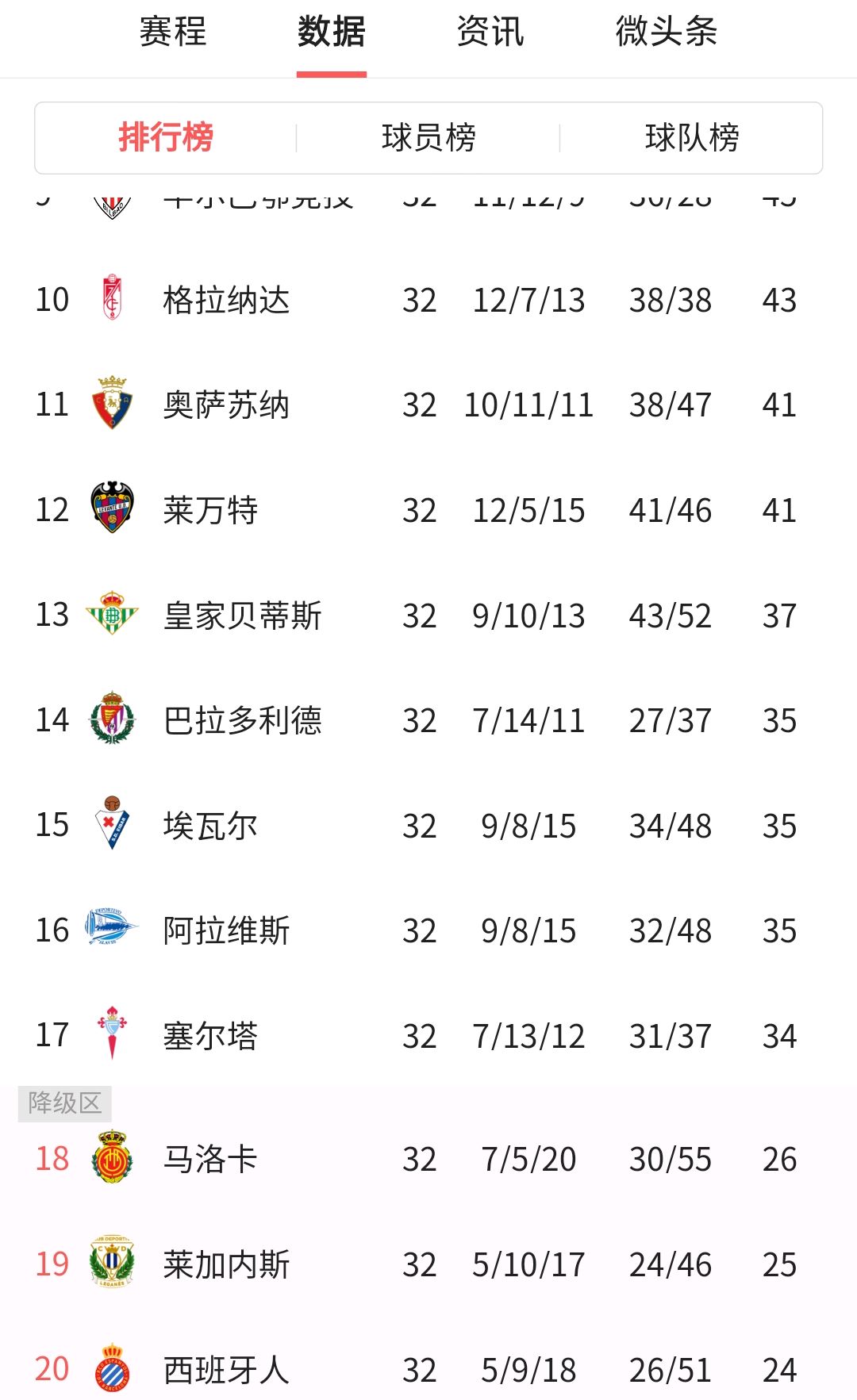Viewport: 857px width, 1400px height.
Task: Switch to the 赛程 tab
Action: pos(172,33)
